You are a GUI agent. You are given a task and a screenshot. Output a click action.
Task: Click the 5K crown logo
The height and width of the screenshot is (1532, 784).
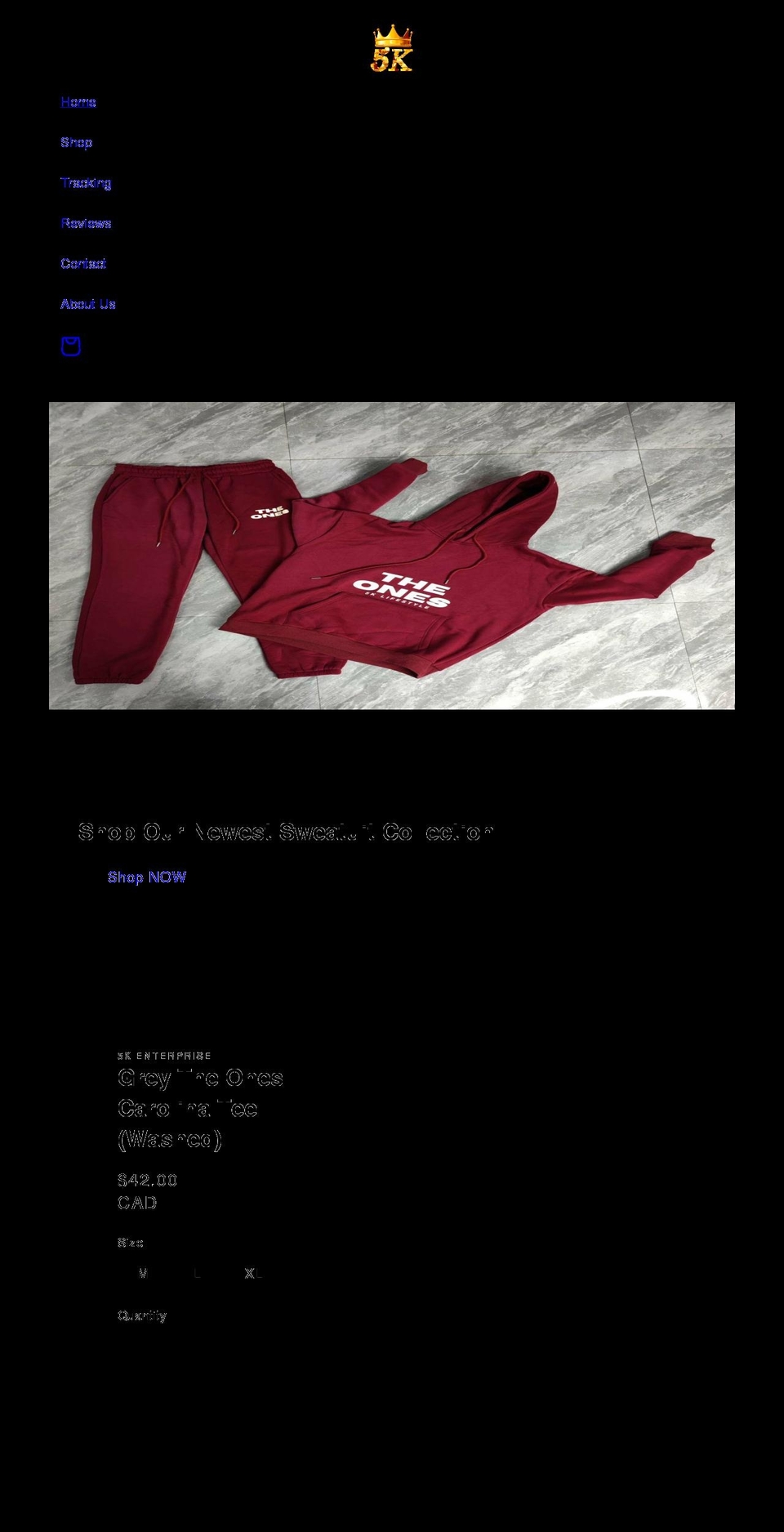390,51
